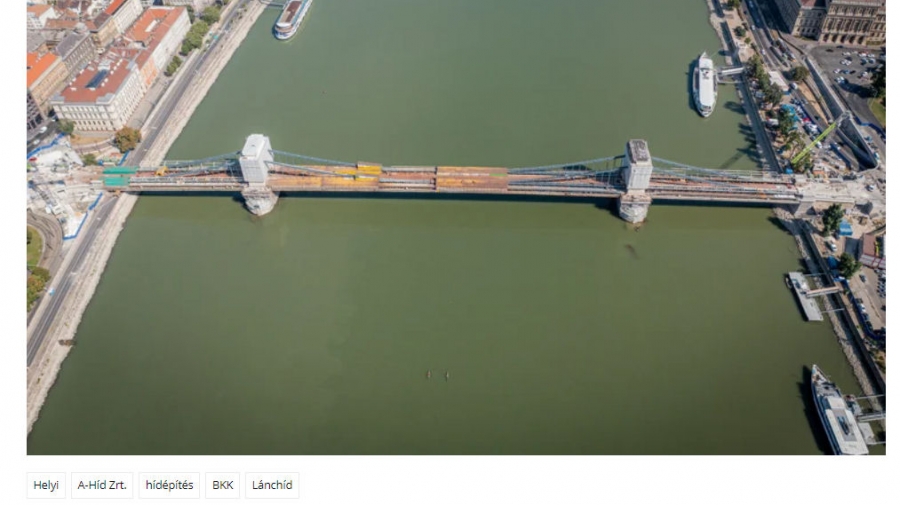Open the aerial bridge photo
The image size is (900, 505).
pyautogui.click(x=455, y=227)
